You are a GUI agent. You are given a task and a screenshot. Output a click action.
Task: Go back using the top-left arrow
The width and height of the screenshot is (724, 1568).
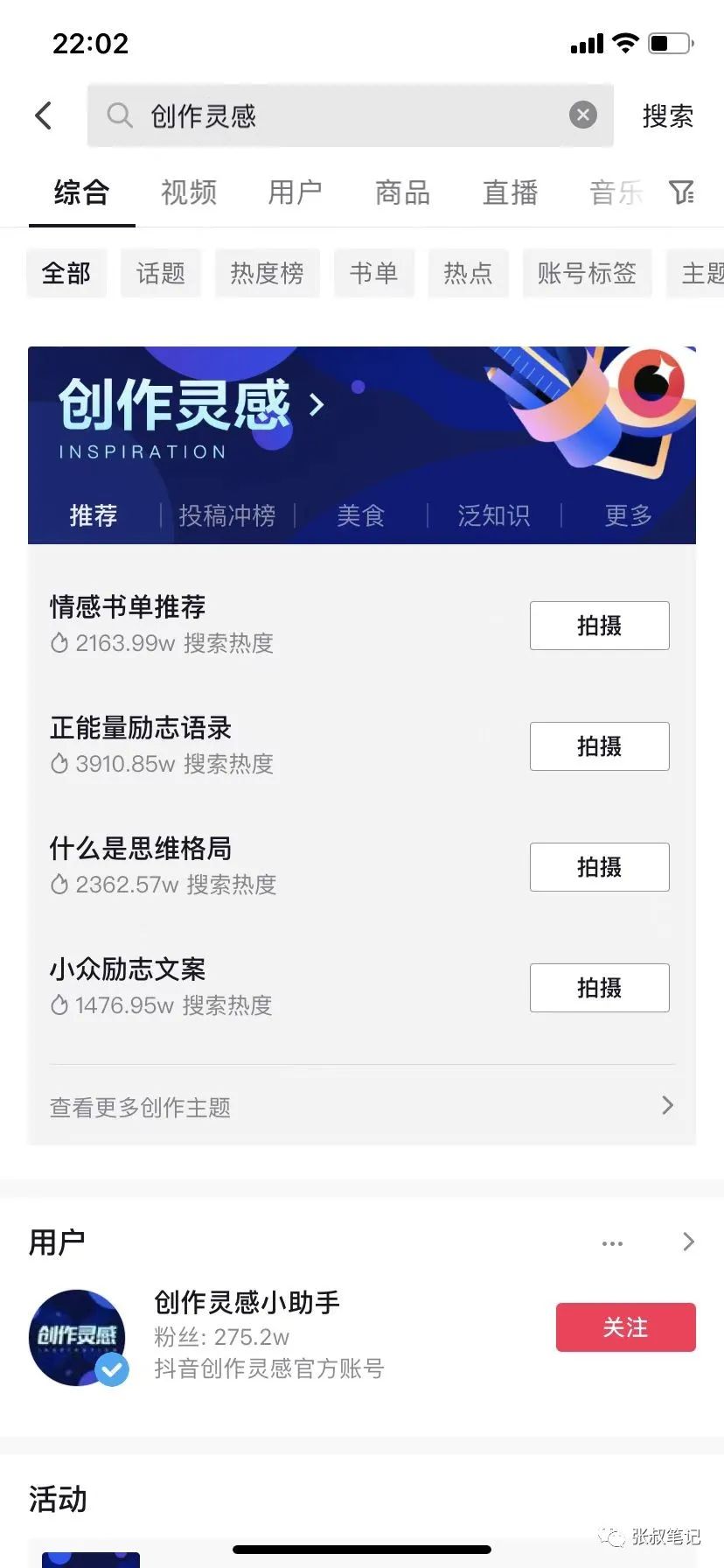coord(44,115)
